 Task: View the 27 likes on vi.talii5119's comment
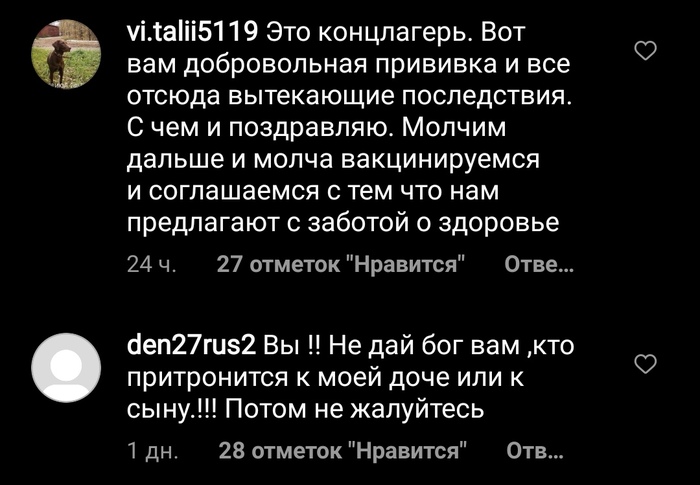tap(343, 266)
